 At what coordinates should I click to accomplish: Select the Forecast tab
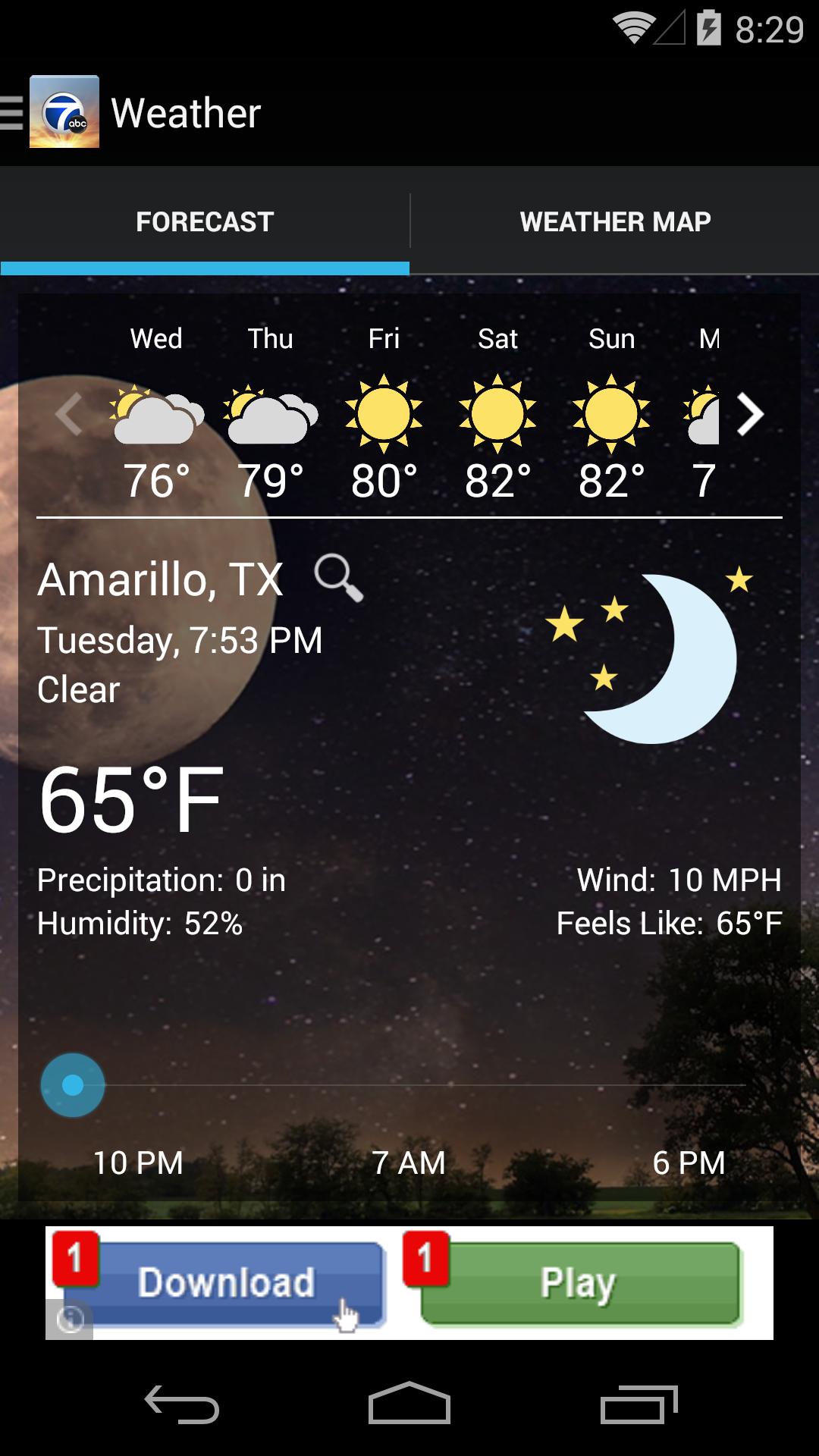[203, 221]
